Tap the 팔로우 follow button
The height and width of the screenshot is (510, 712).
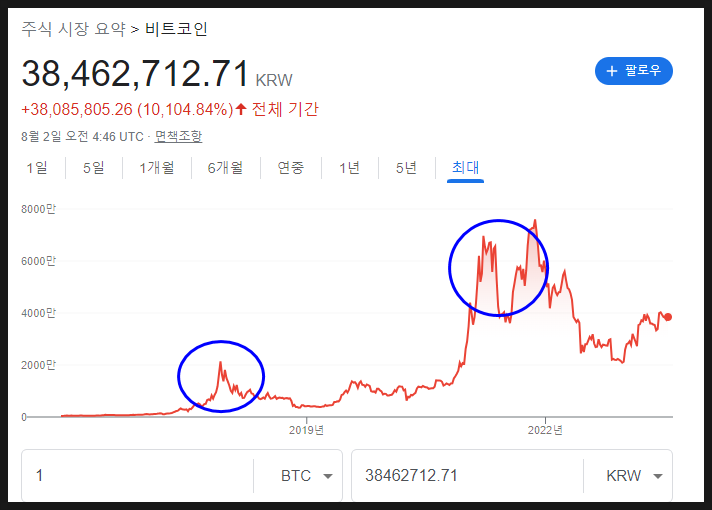pyautogui.click(x=633, y=71)
